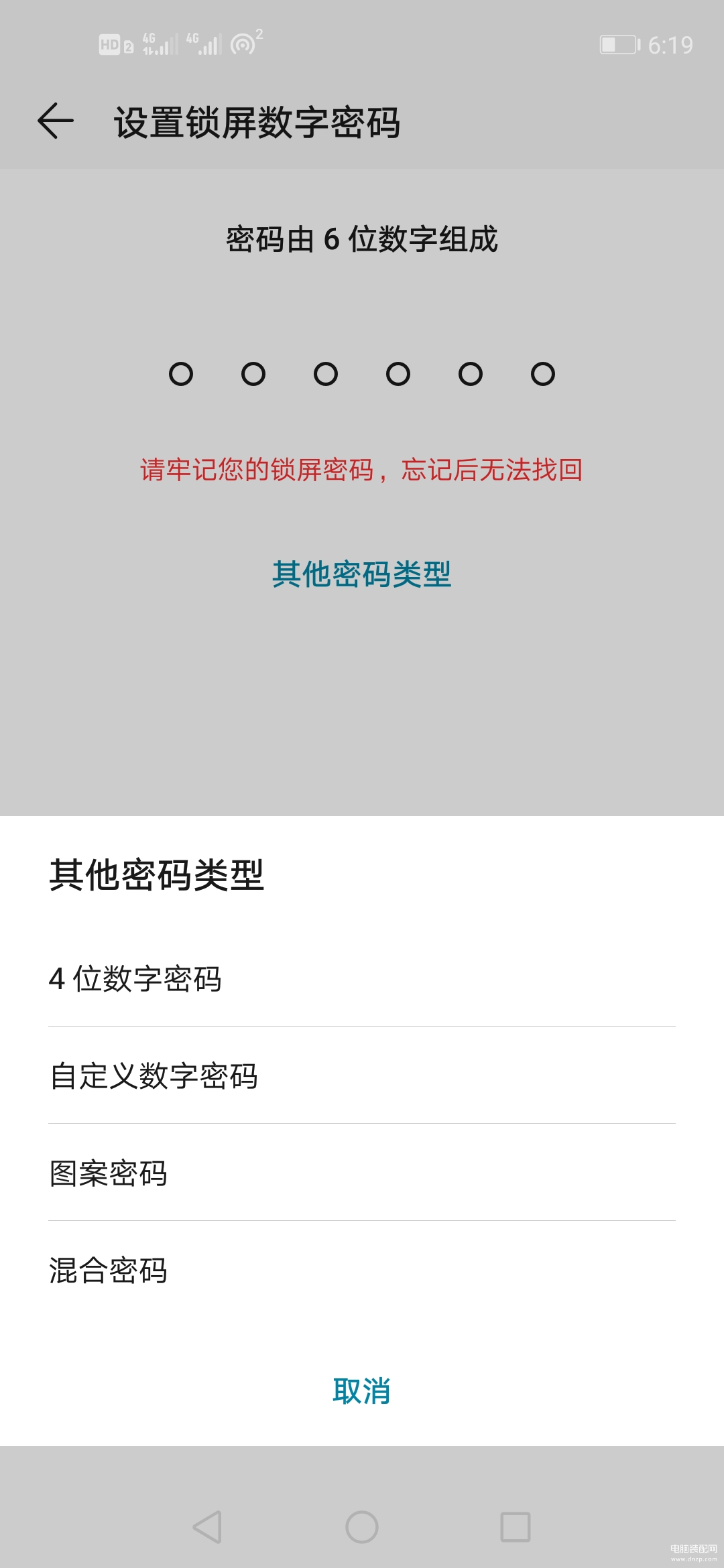
Task: Choose 自定义数字密码 from the list
Action: [362, 1075]
